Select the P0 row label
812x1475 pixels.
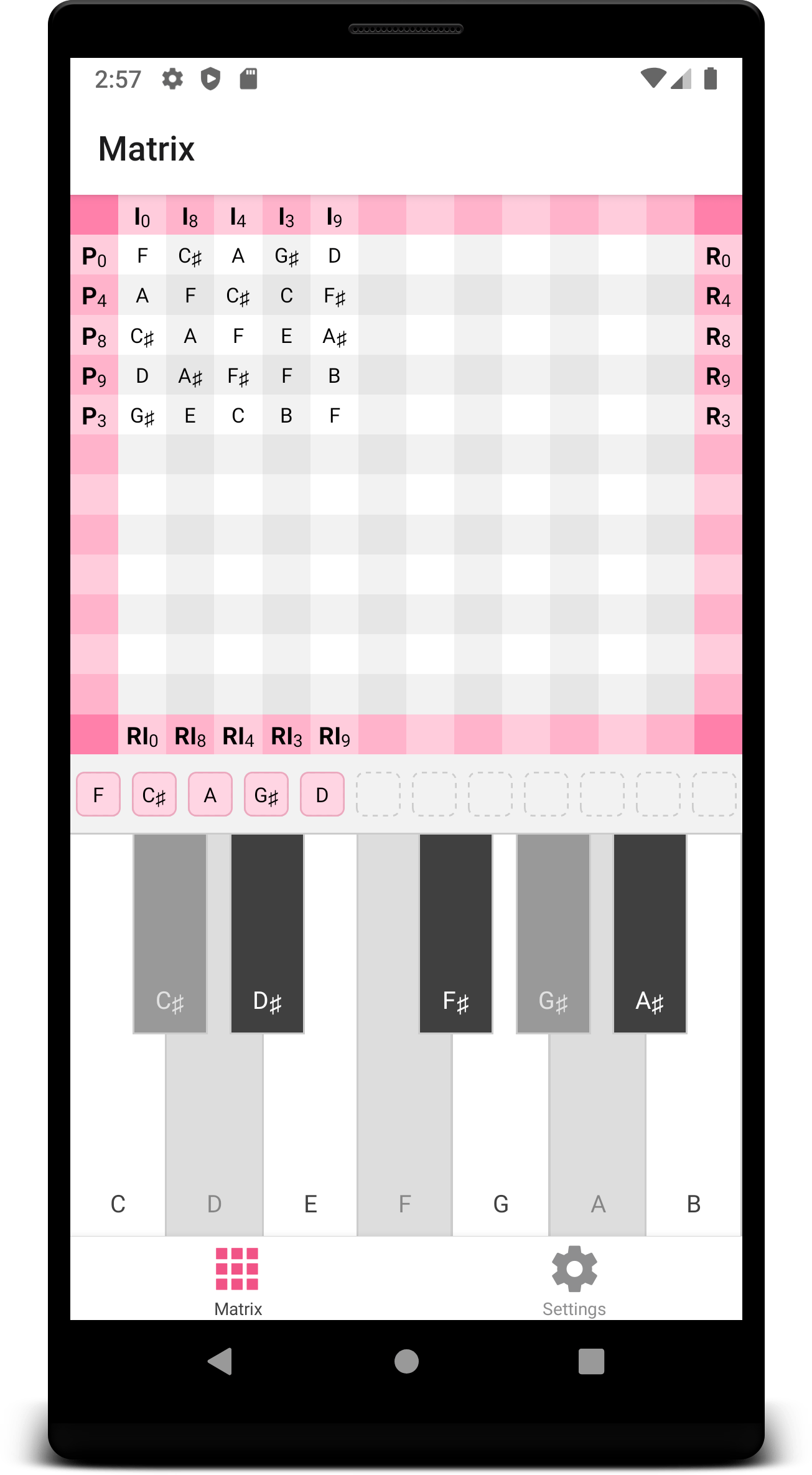[94, 256]
